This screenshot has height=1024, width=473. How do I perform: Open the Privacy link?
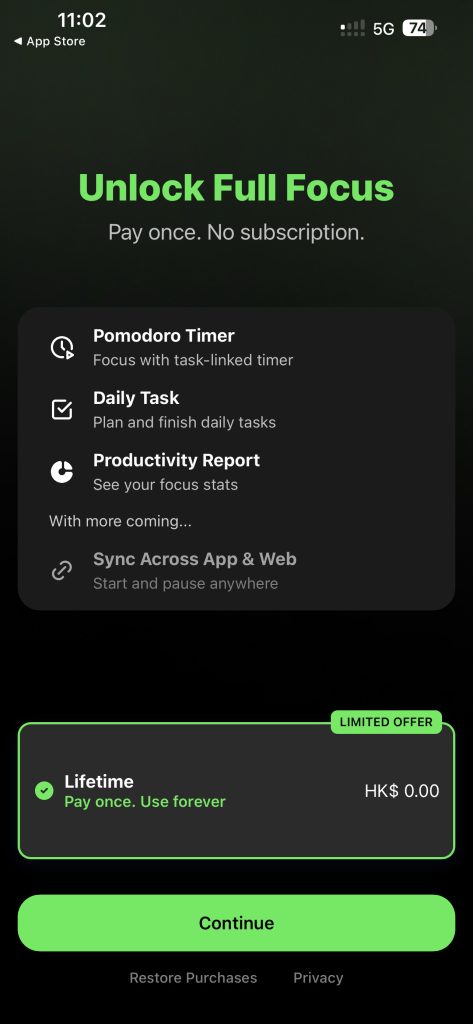[x=318, y=978]
